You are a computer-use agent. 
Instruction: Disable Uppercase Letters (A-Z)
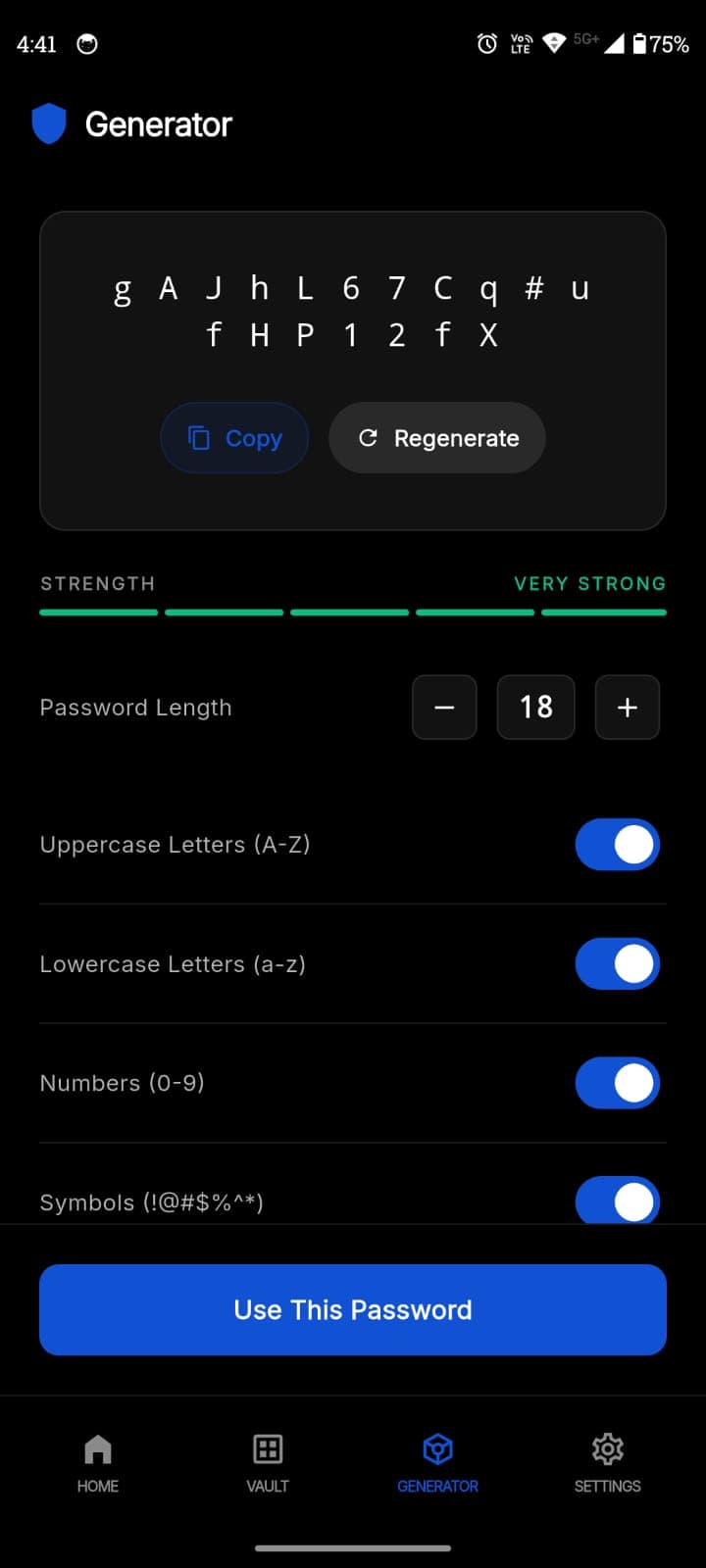[617, 844]
